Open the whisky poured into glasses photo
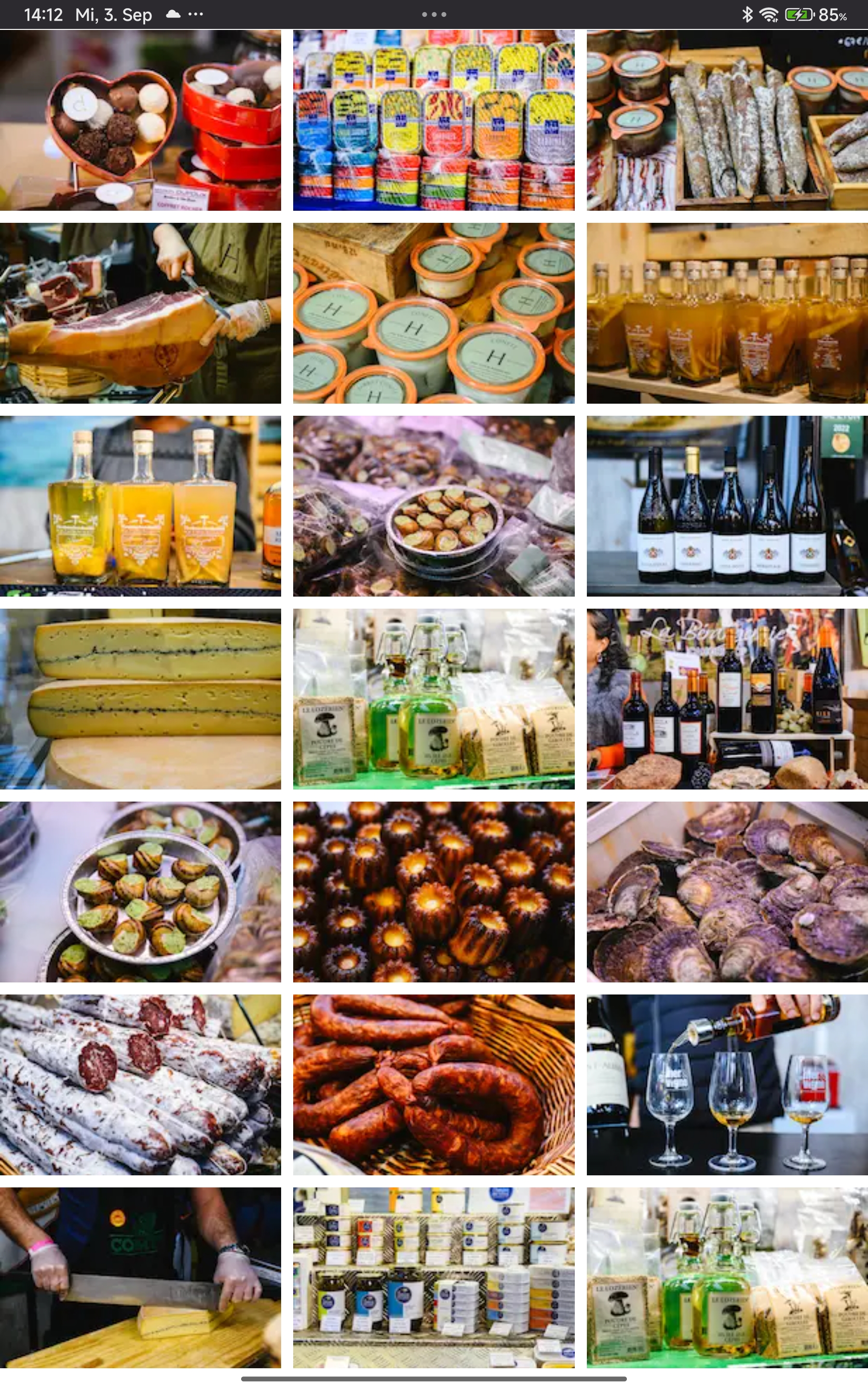 (x=727, y=1084)
